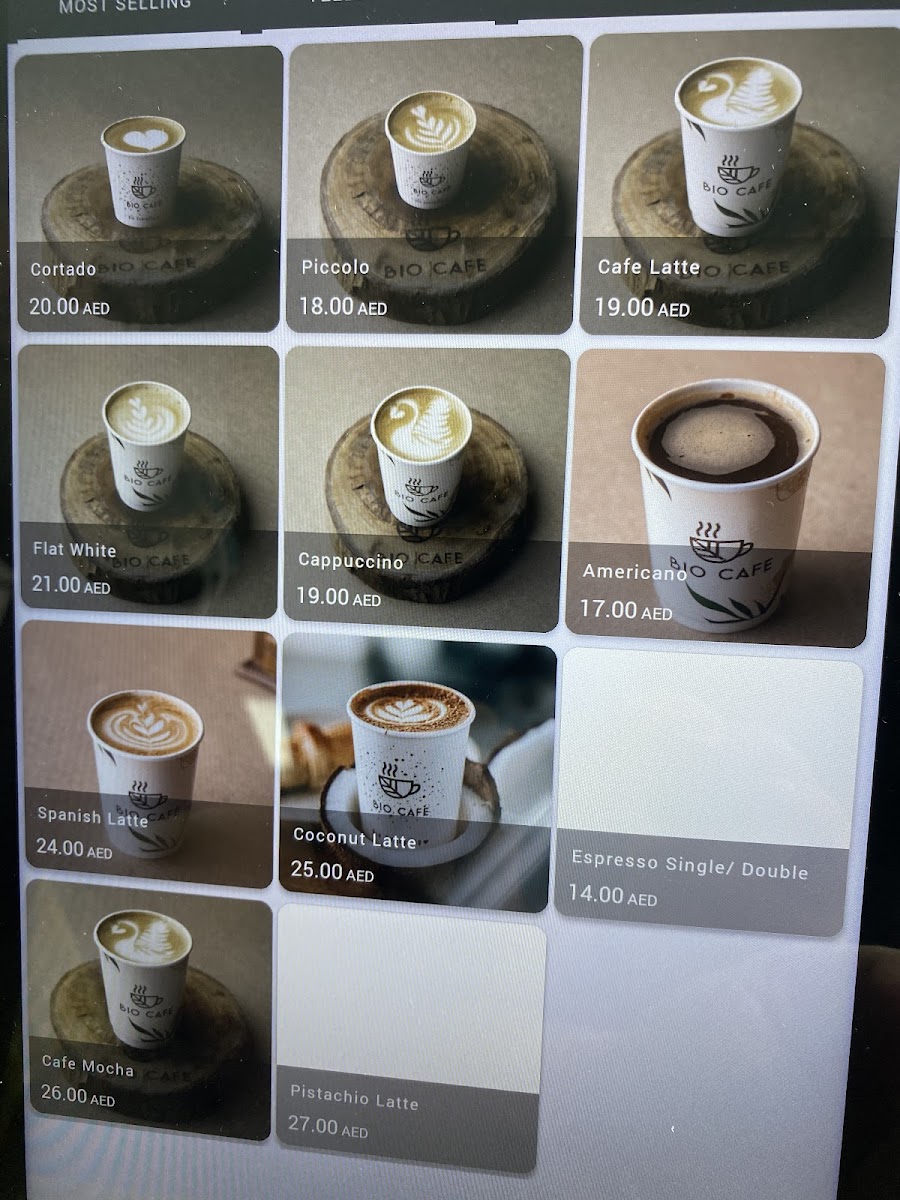Select Espresso Single/ Double
Image resolution: width=900 pixels, height=1200 pixels.
706,792
